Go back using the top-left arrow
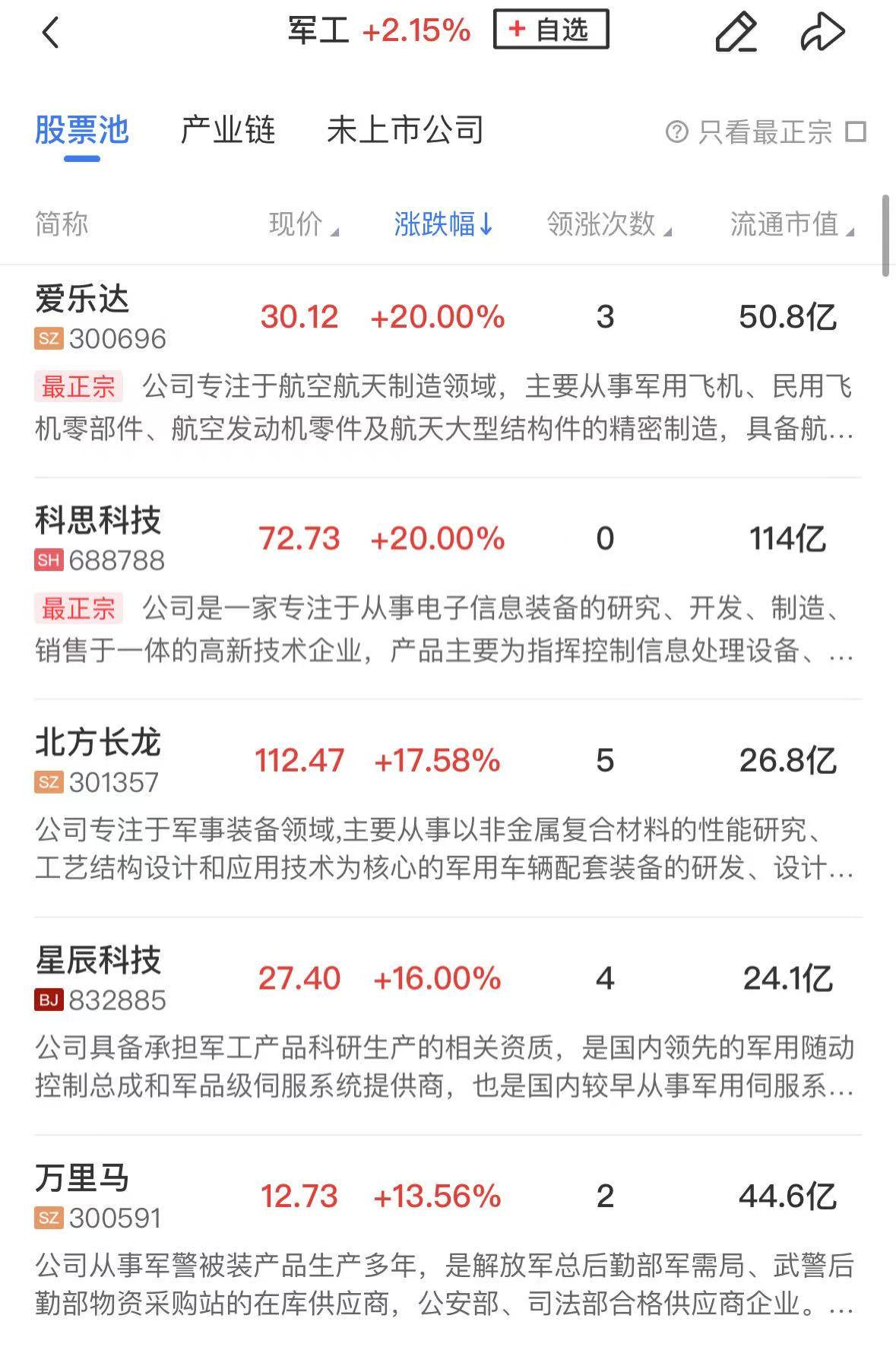This screenshot has width=896, height=1347. [50, 33]
